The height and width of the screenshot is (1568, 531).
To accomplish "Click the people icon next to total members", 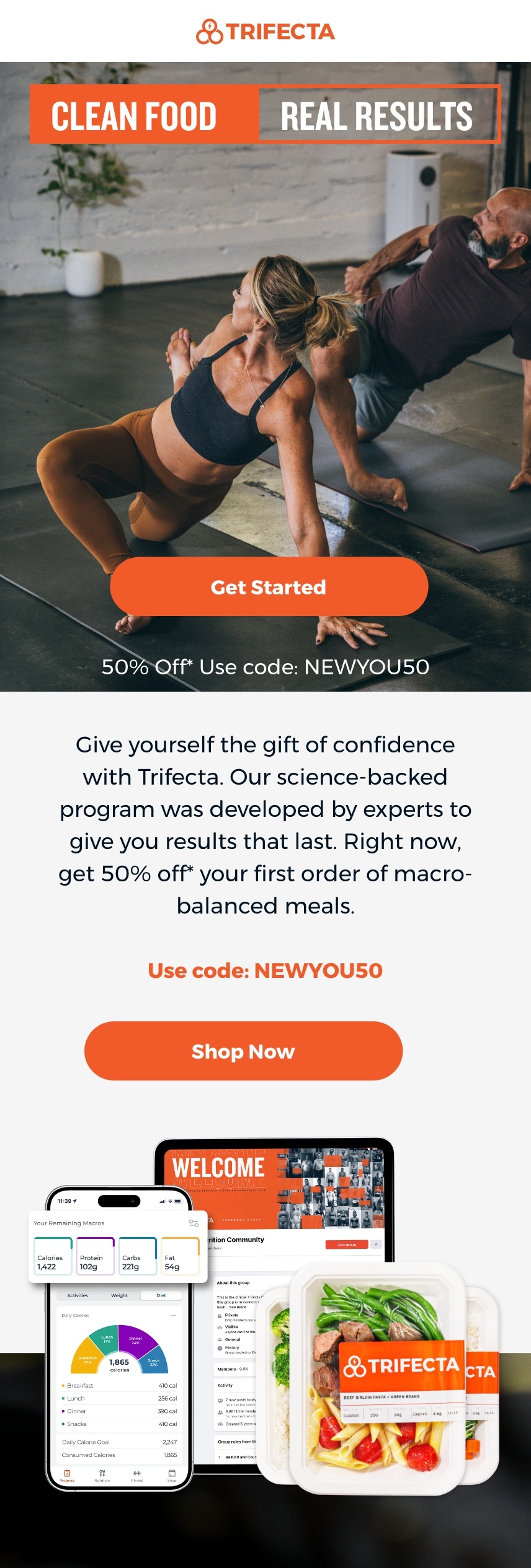I will click(x=220, y=1412).
